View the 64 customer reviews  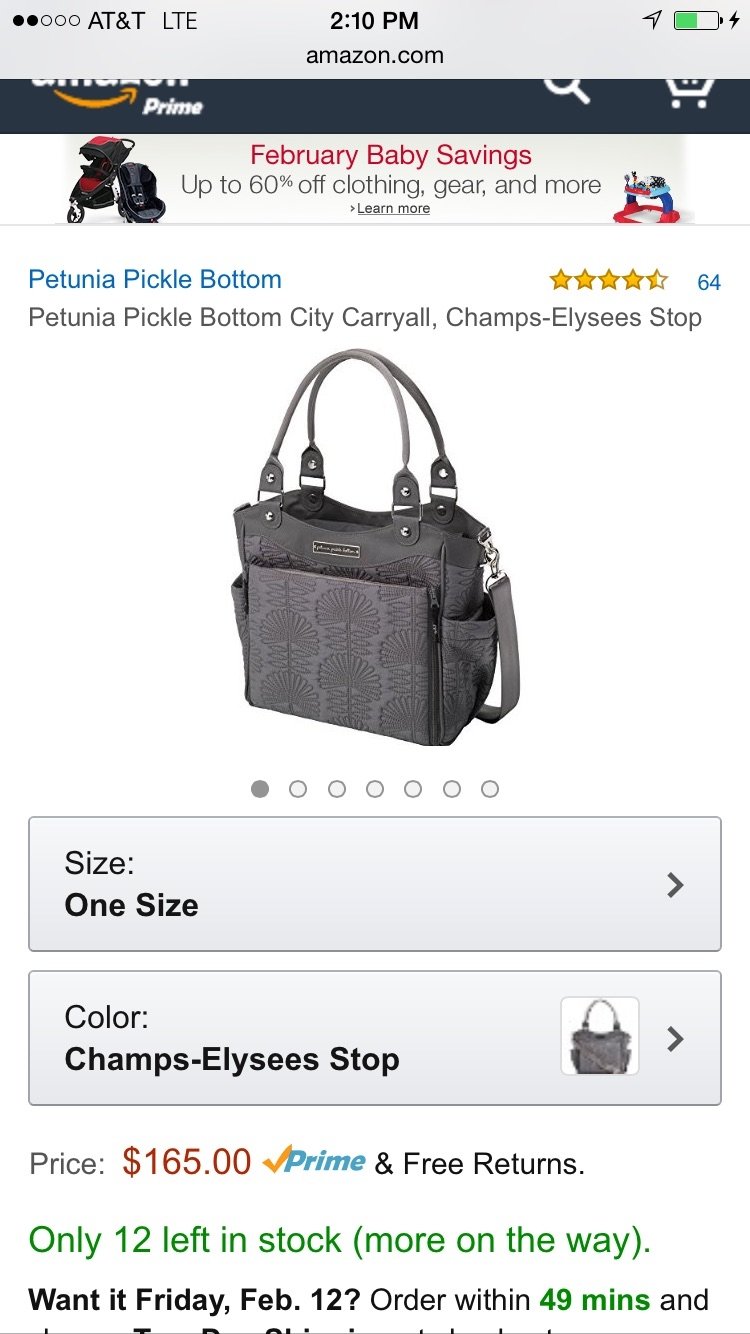coord(708,282)
